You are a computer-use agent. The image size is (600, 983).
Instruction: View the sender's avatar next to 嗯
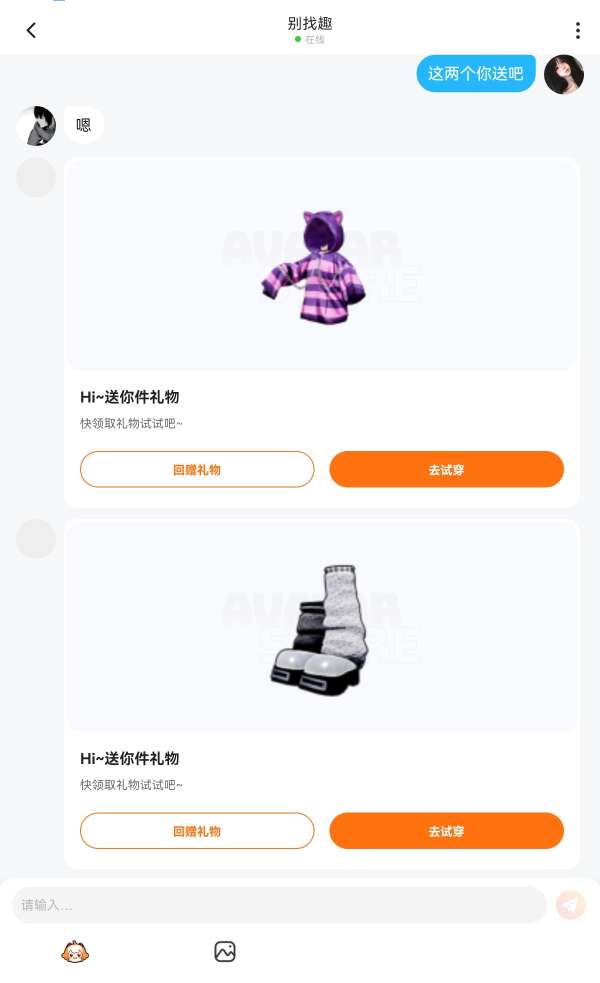point(36,126)
